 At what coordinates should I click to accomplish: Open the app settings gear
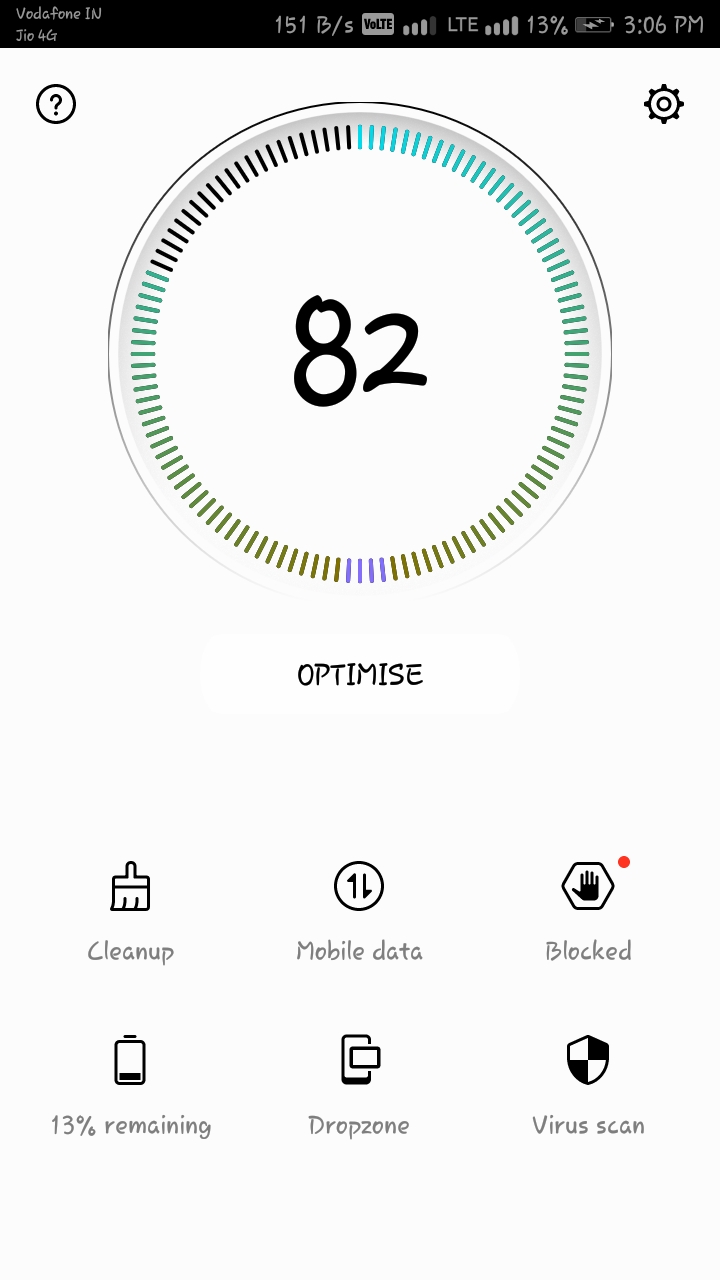pos(664,103)
